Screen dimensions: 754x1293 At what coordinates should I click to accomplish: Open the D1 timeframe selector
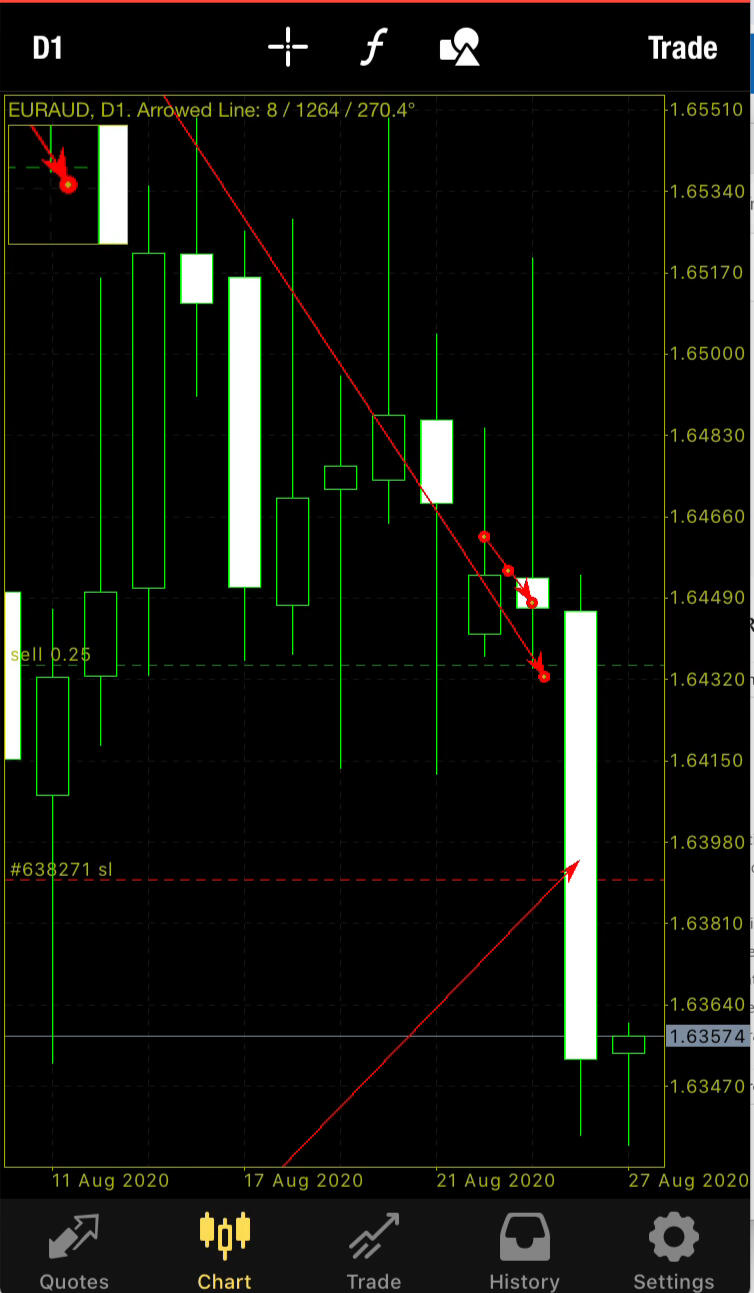coord(48,47)
